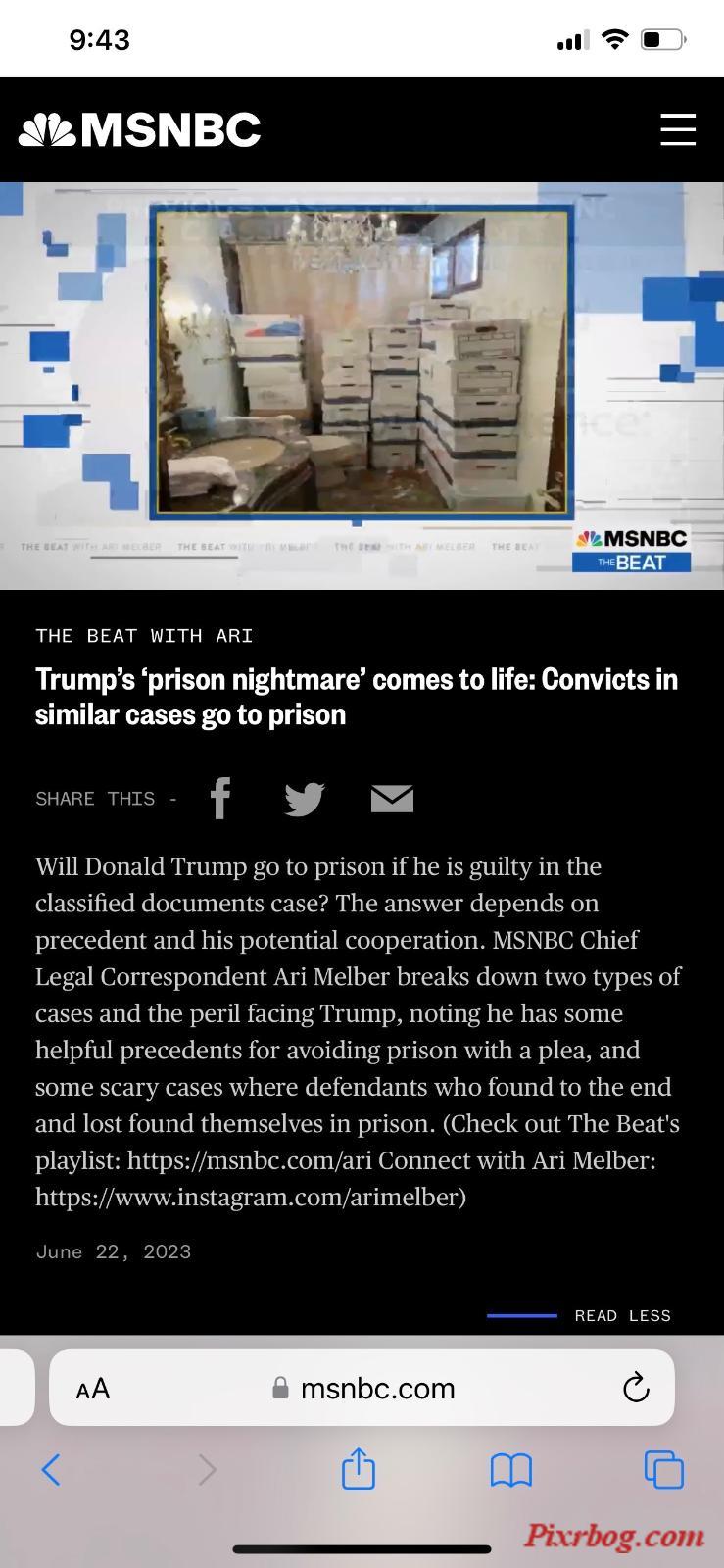Image resolution: width=724 pixels, height=1568 pixels.
Task: Go to the MSNBC homepage via logo
Action: tap(140, 129)
